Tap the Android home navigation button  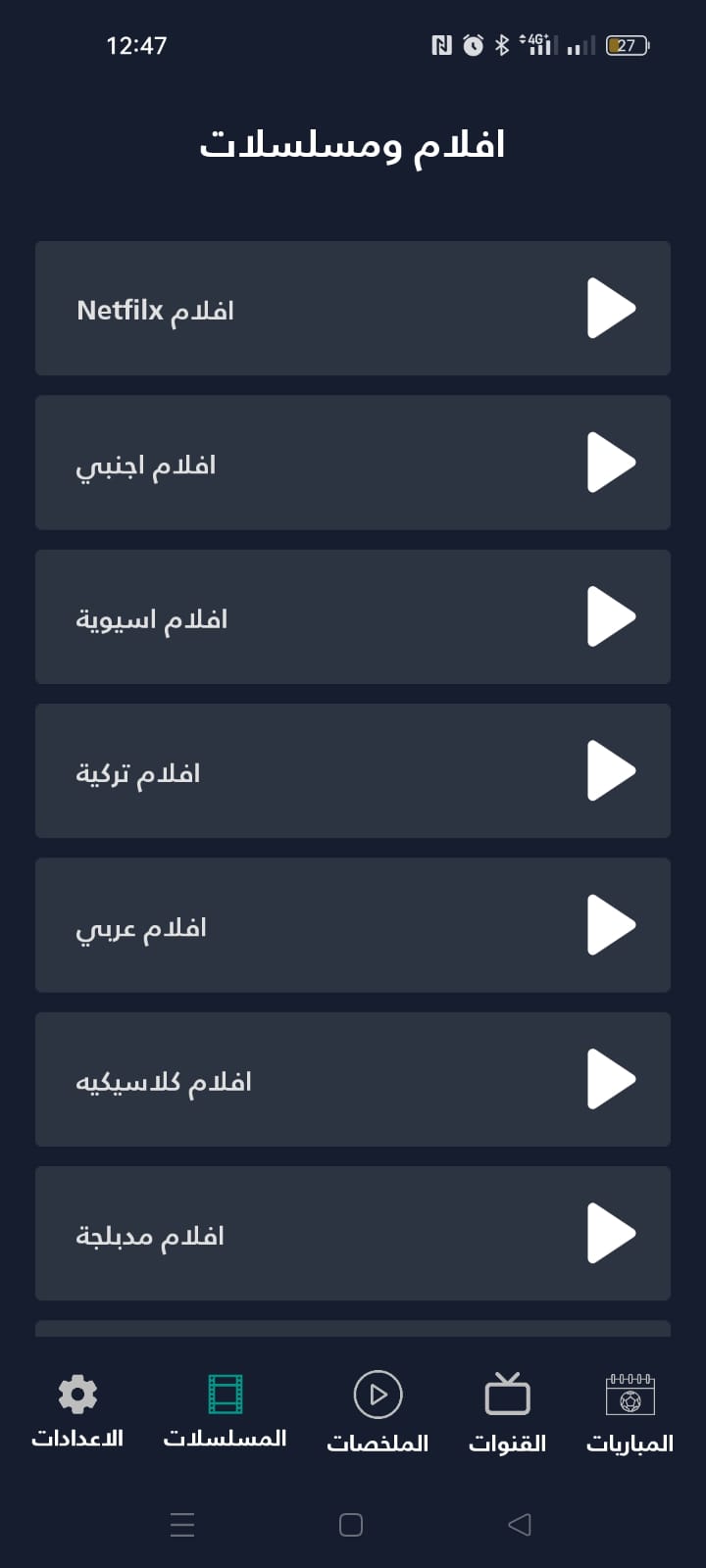349,1523
